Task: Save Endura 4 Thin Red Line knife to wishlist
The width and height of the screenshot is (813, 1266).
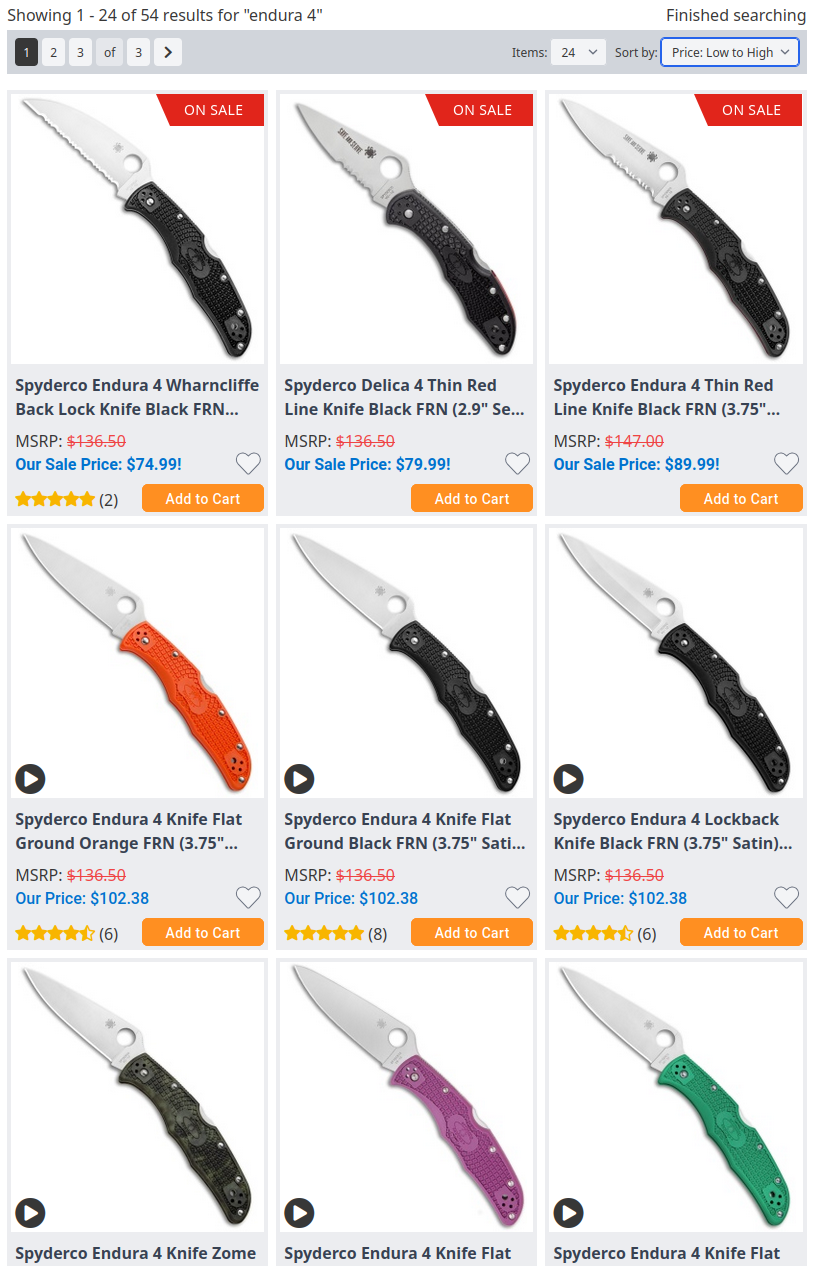Action: click(x=787, y=463)
